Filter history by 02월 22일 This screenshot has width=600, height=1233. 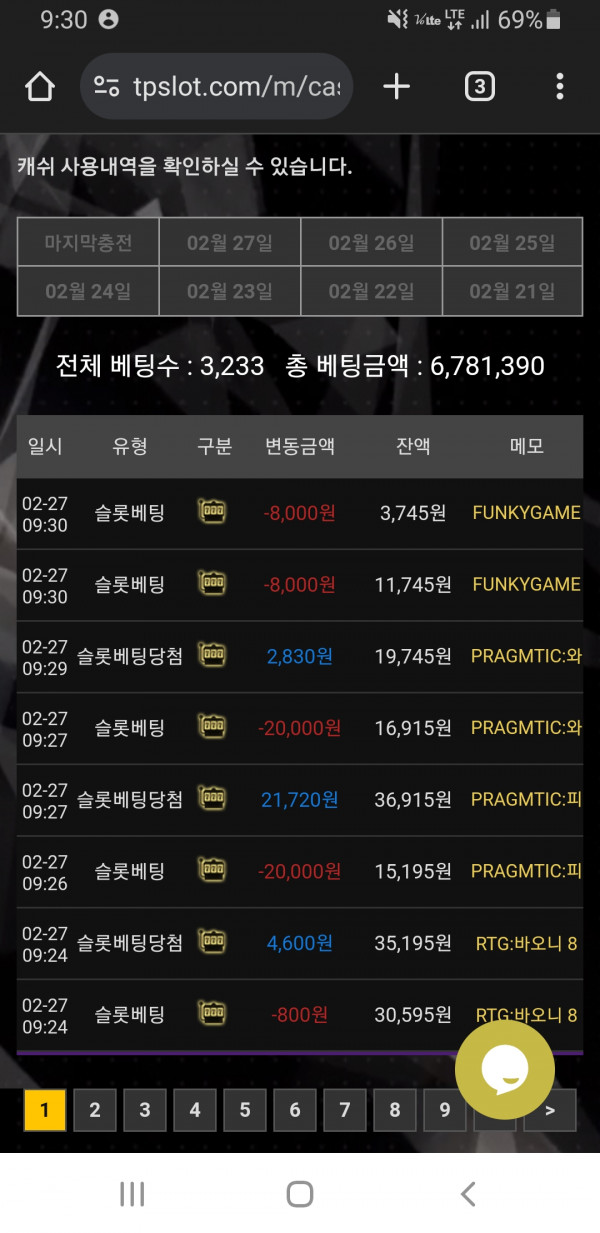(371, 292)
